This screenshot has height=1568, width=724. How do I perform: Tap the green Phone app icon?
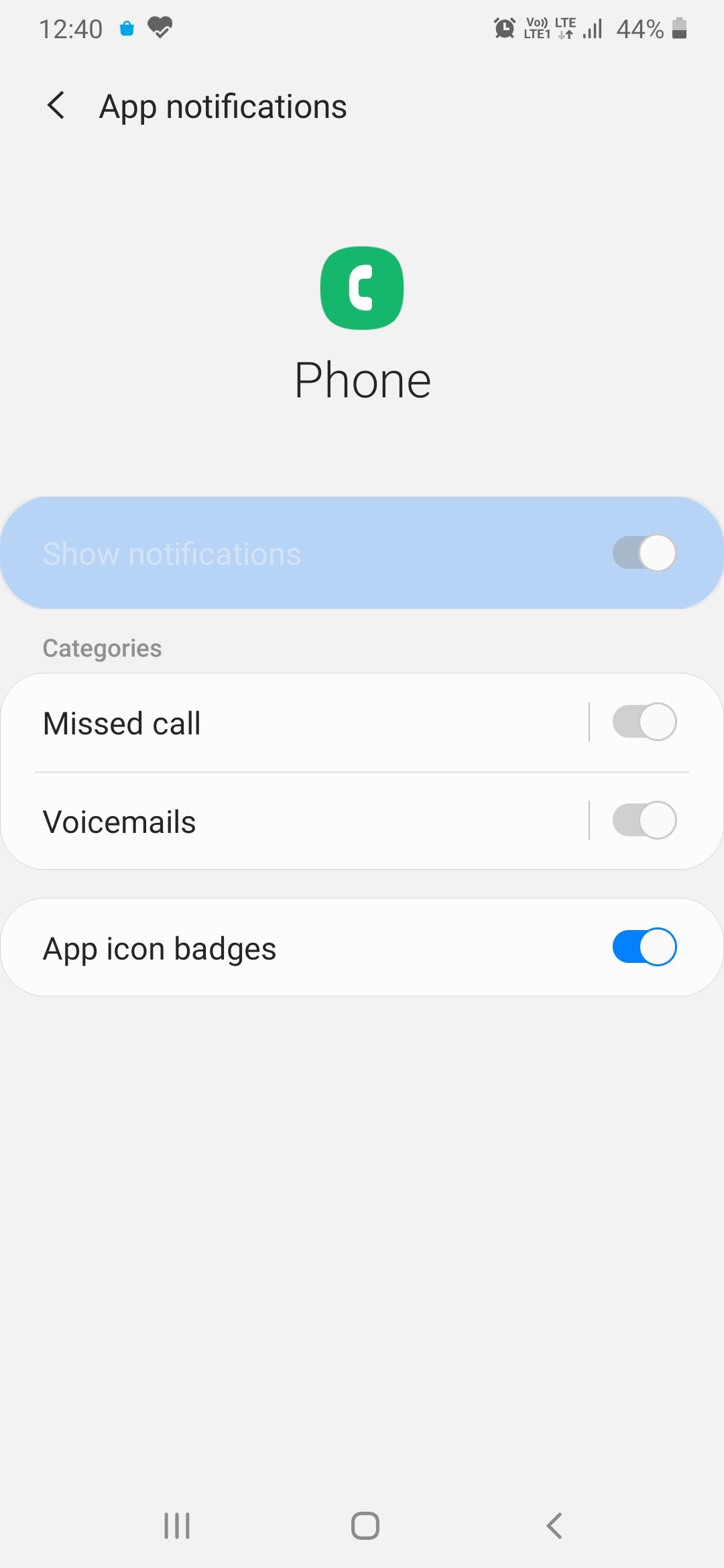(x=361, y=287)
